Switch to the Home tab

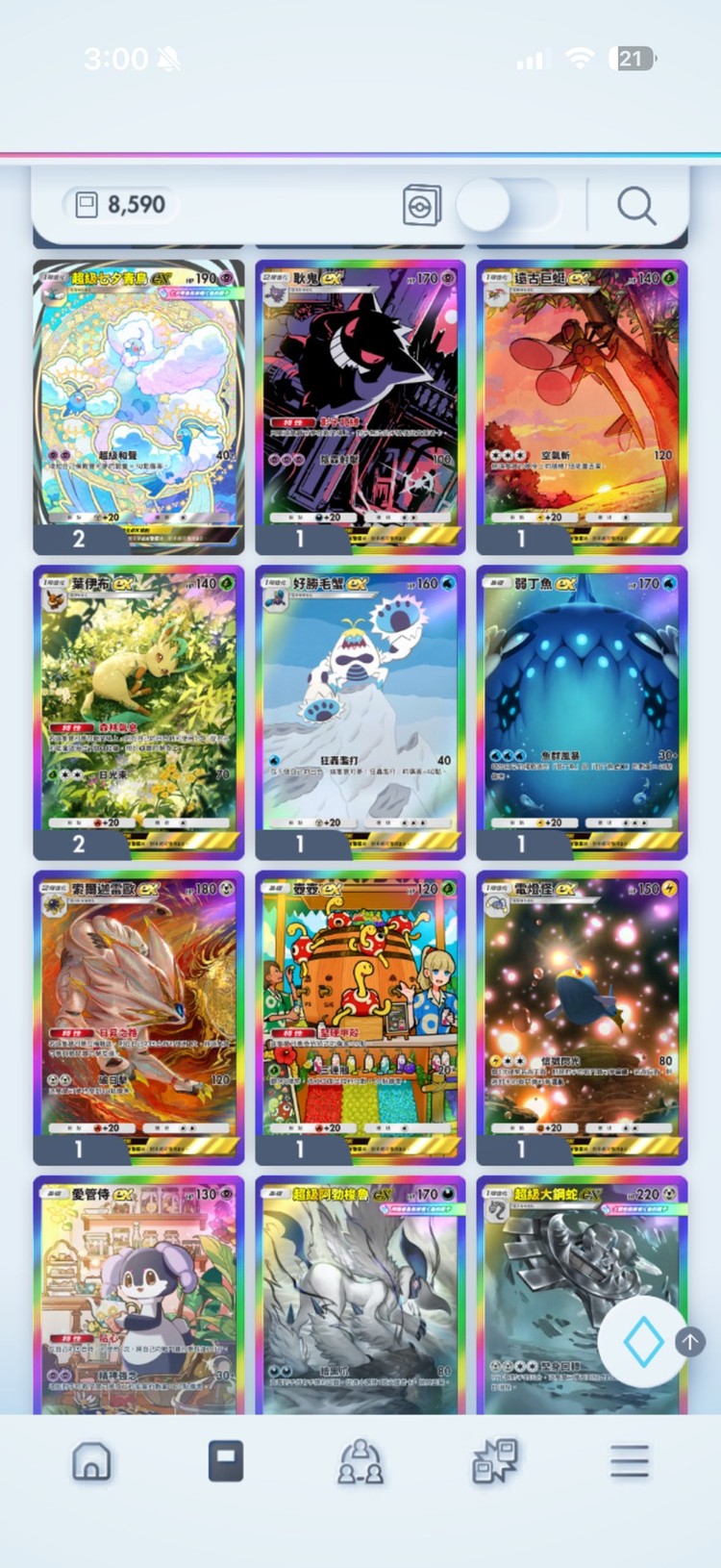(91, 1461)
